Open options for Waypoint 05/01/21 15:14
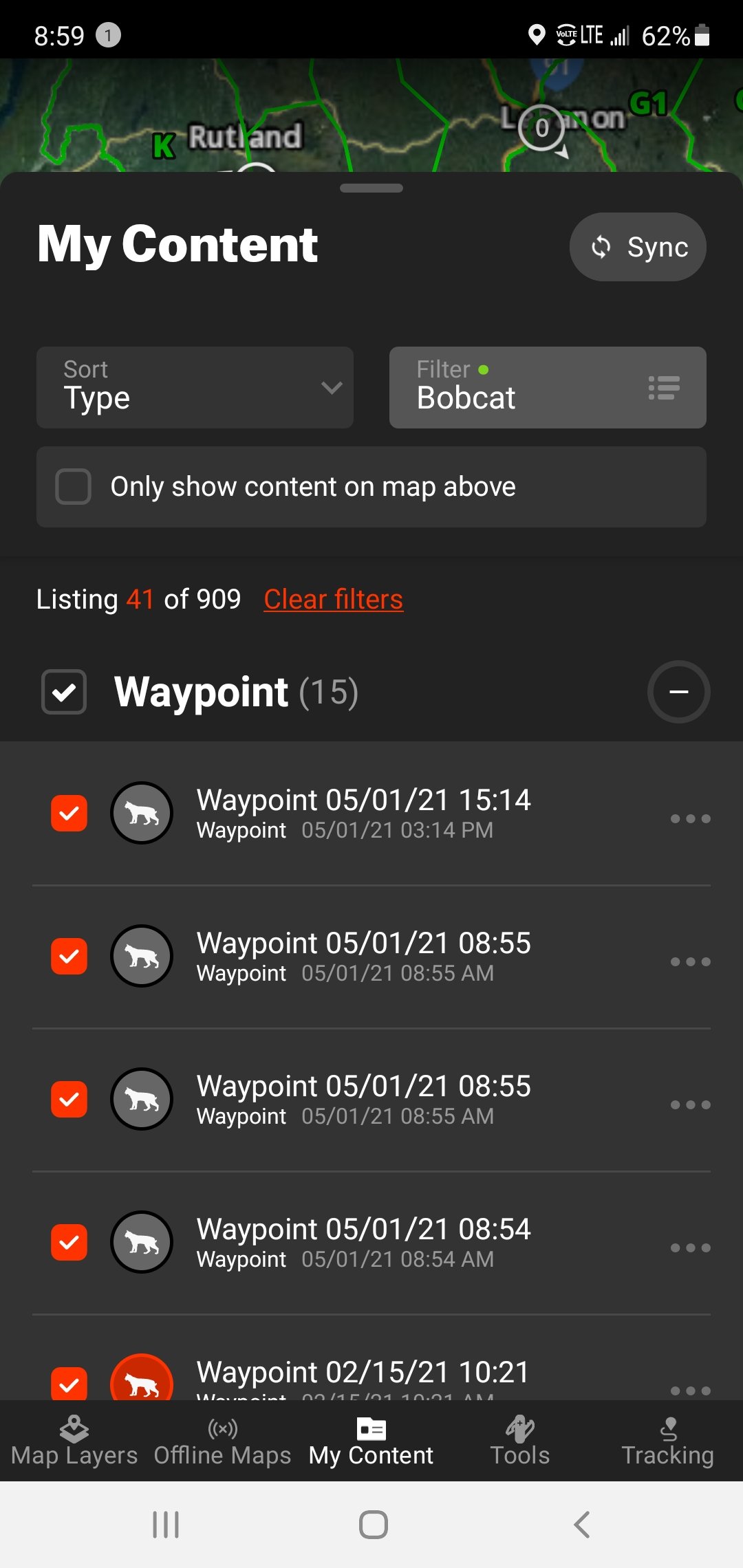Viewport: 743px width, 1568px height. [691, 818]
